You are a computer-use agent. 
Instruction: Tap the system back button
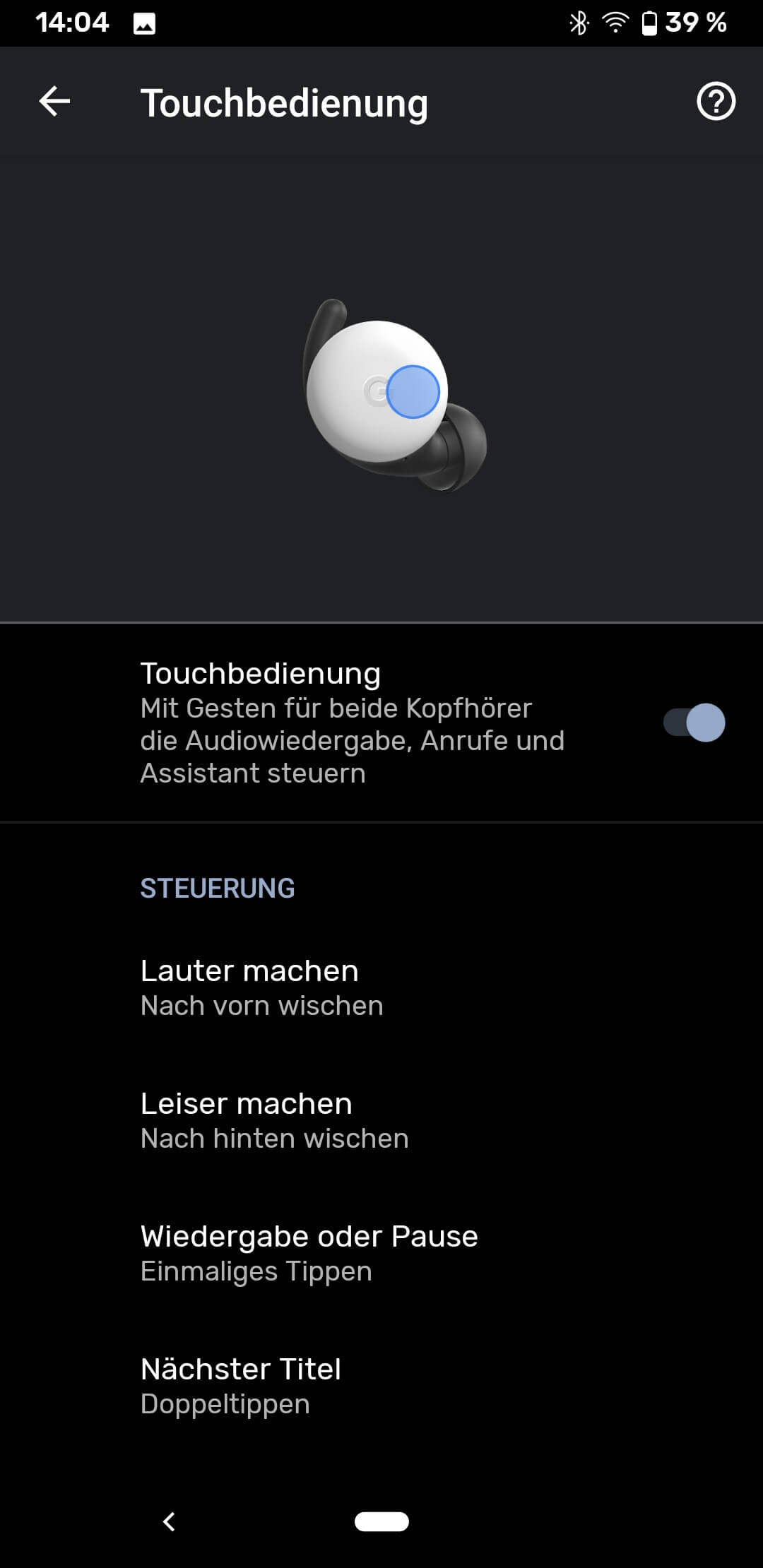[169, 1521]
